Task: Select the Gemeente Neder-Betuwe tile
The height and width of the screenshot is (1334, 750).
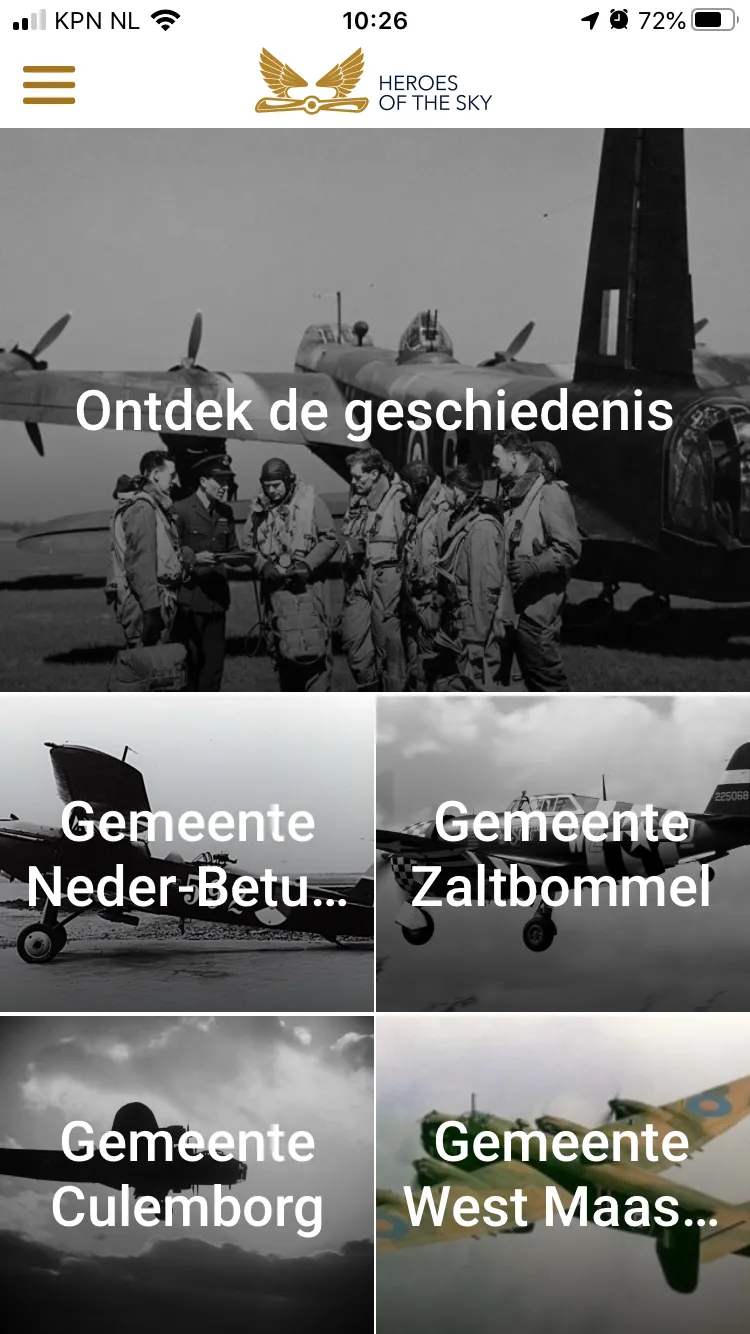Action: (x=187, y=854)
